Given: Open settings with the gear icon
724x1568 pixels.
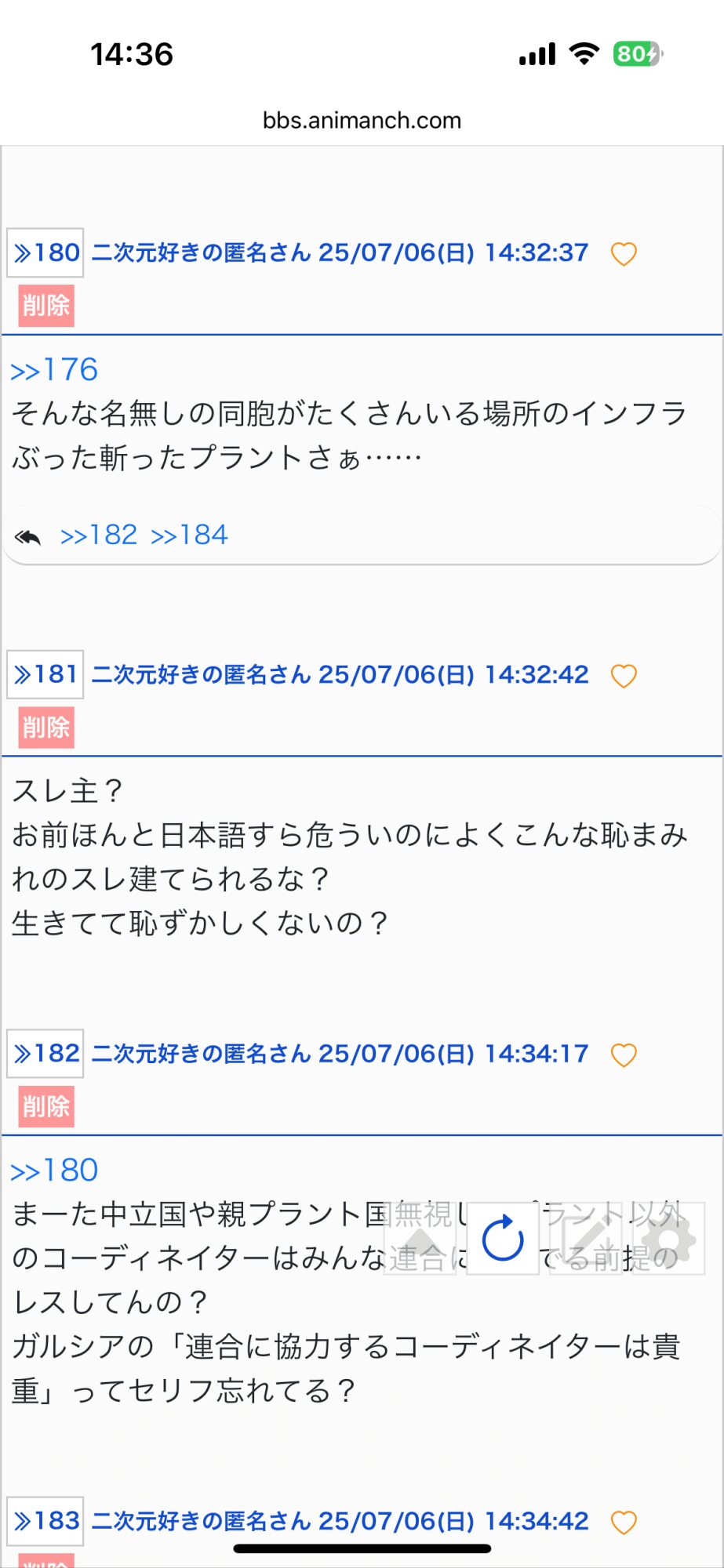Looking at the screenshot, I should tap(668, 1239).
